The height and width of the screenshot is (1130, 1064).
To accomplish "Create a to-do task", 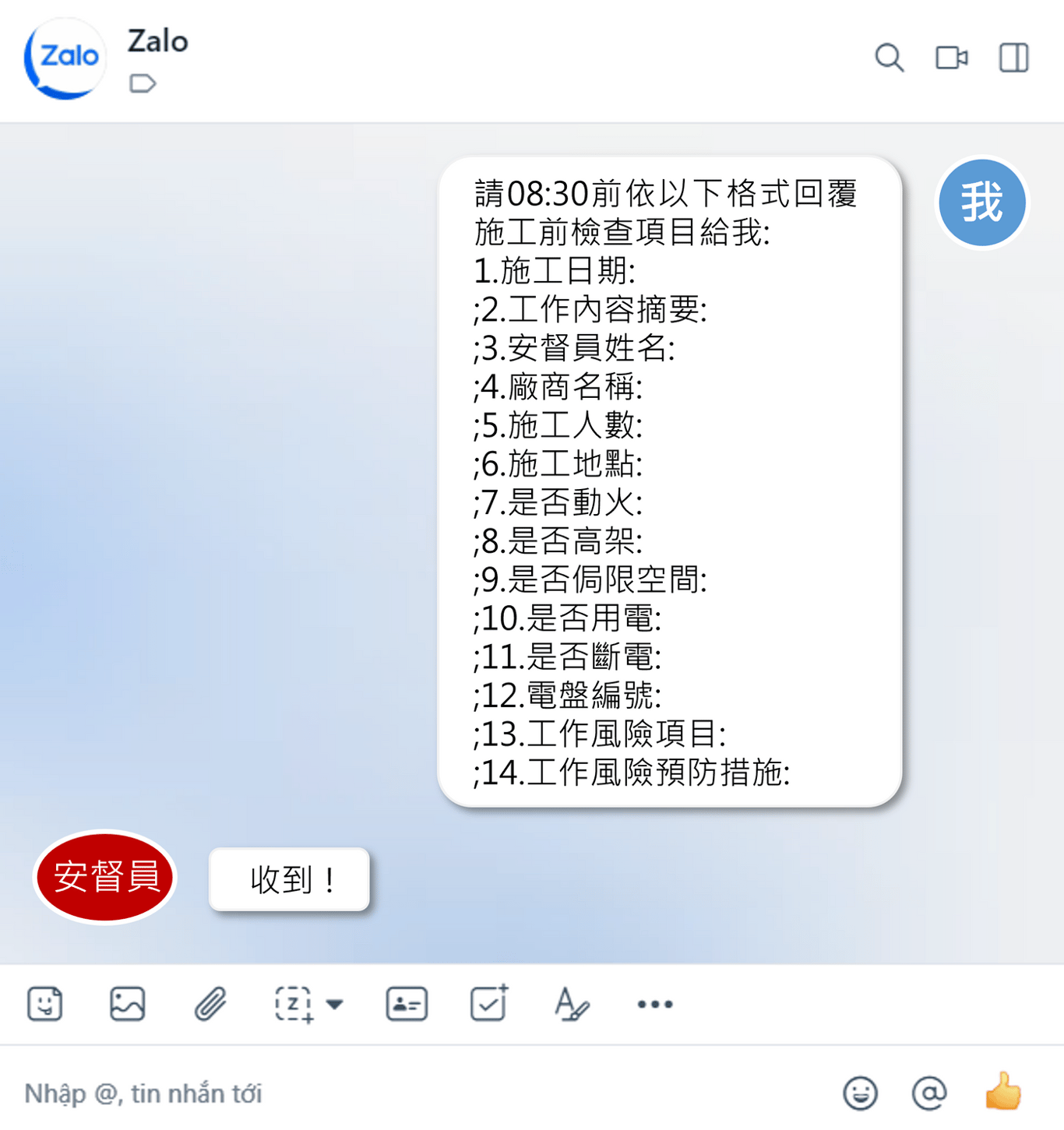I will 489,1003.
